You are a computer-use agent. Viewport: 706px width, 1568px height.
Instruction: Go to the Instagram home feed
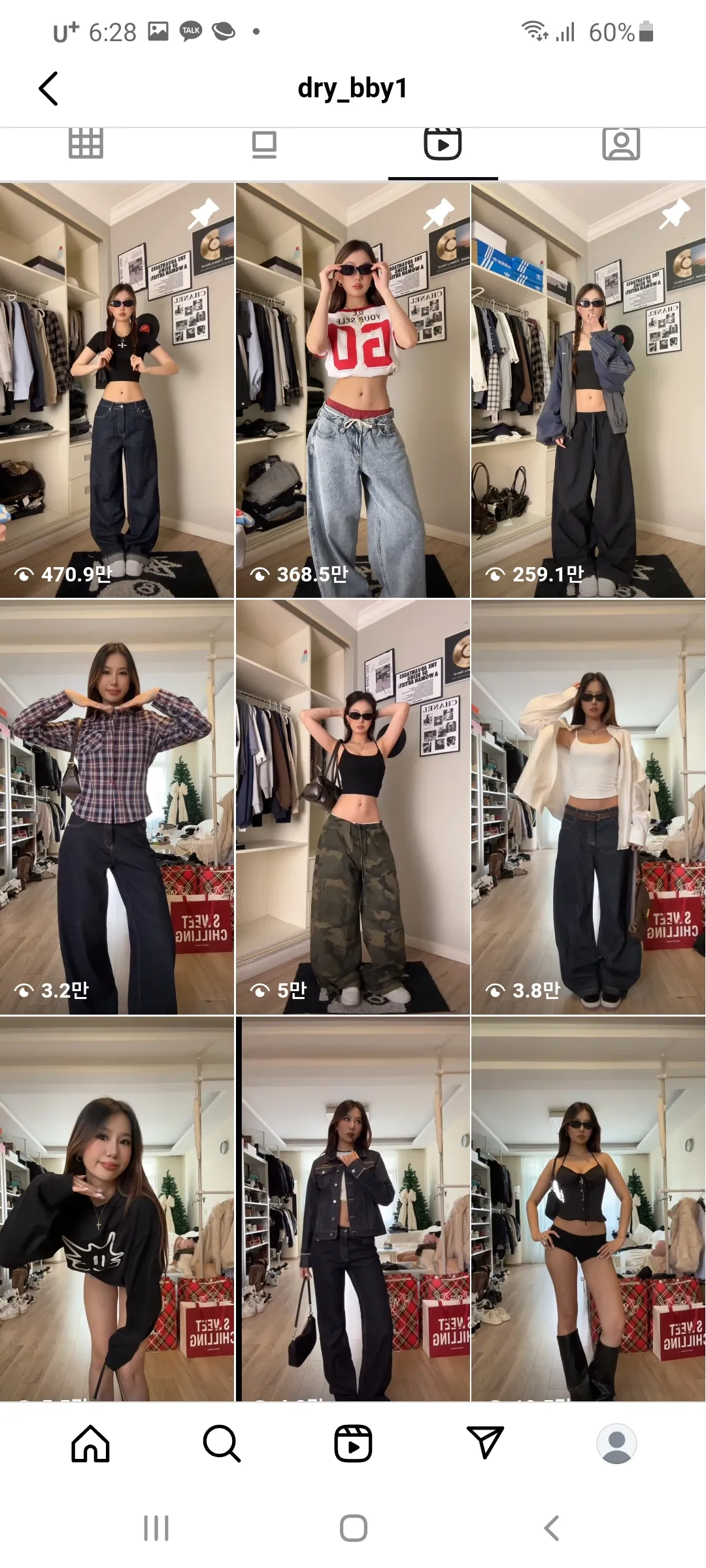coord(90,1443)
